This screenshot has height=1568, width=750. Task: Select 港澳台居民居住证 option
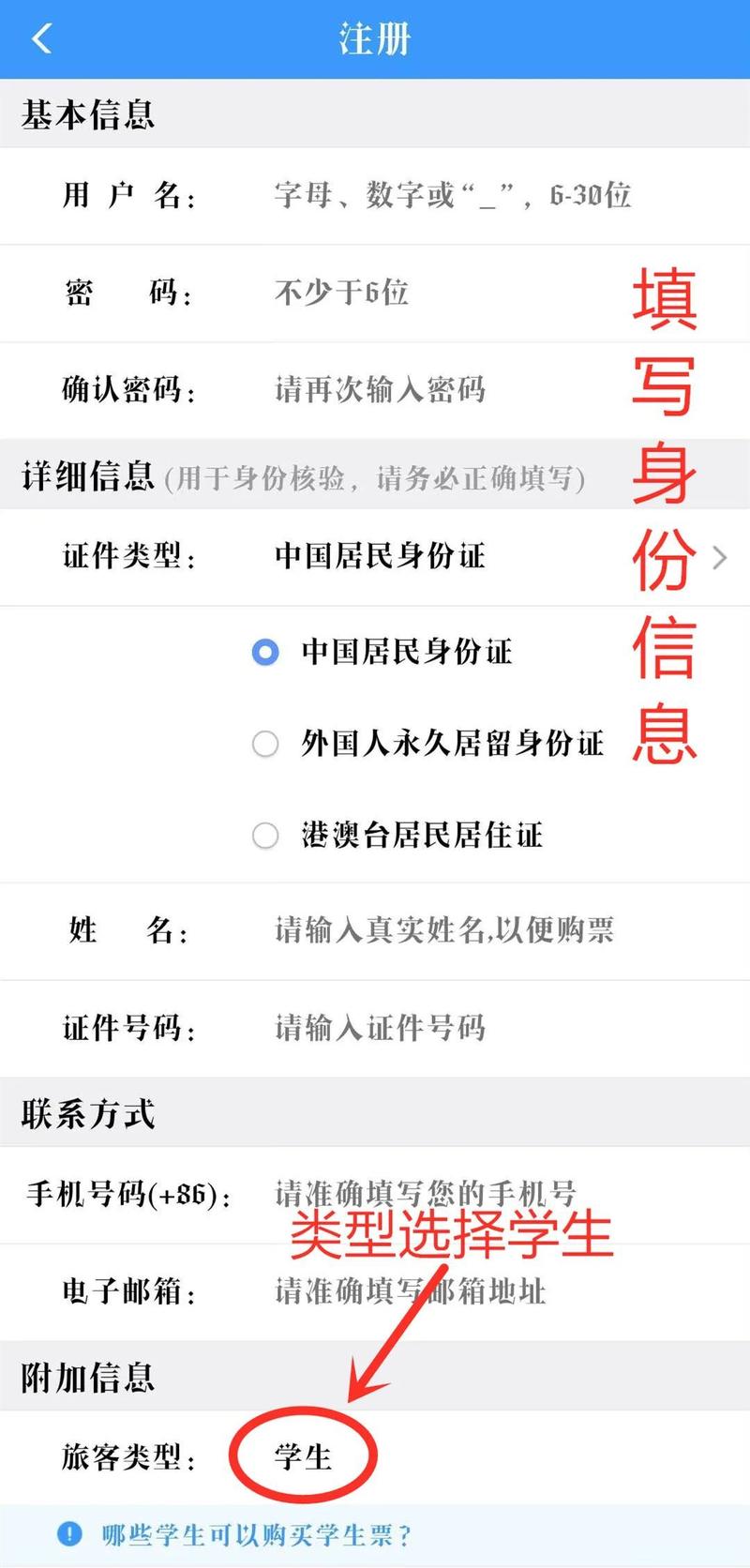click(x=265, y=835)
